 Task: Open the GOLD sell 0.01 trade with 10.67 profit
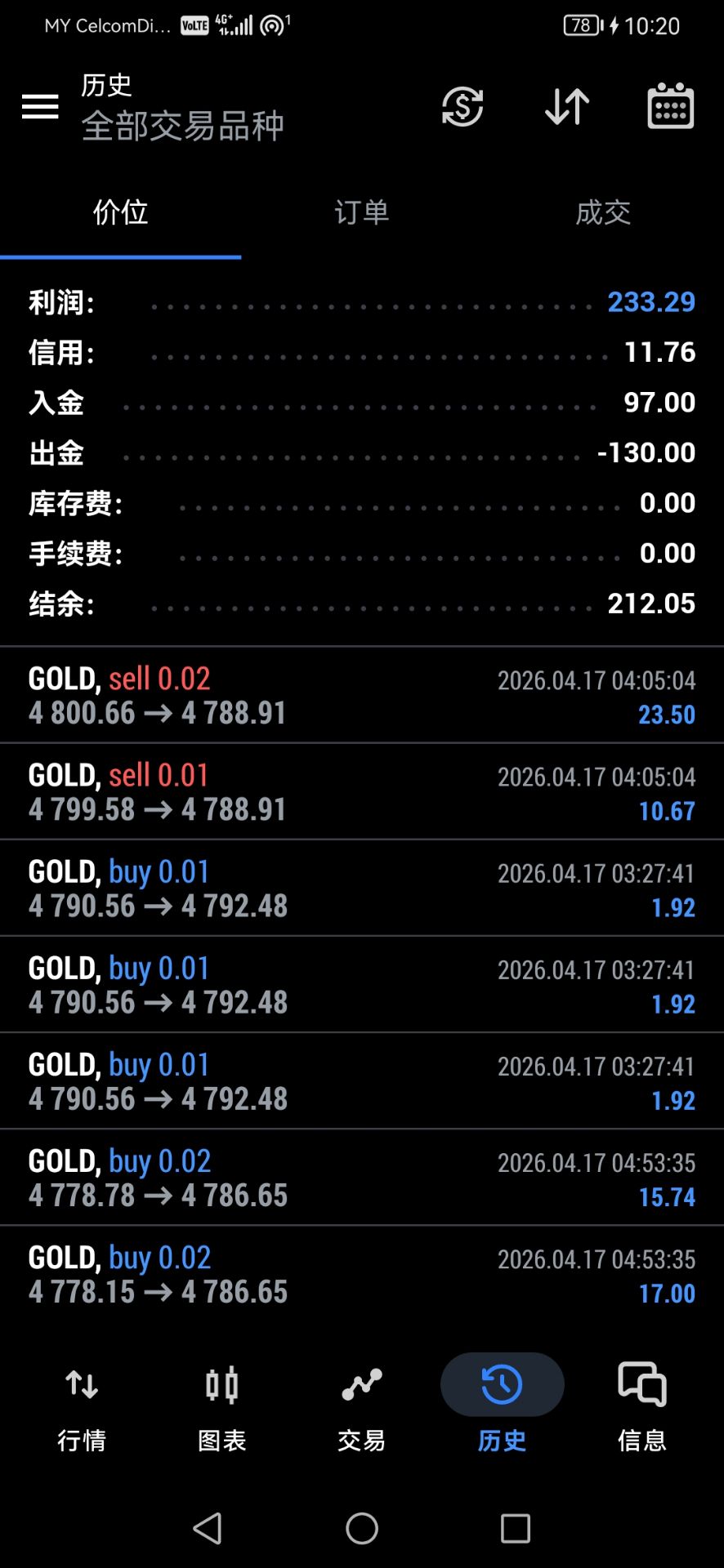pos(361,791)
